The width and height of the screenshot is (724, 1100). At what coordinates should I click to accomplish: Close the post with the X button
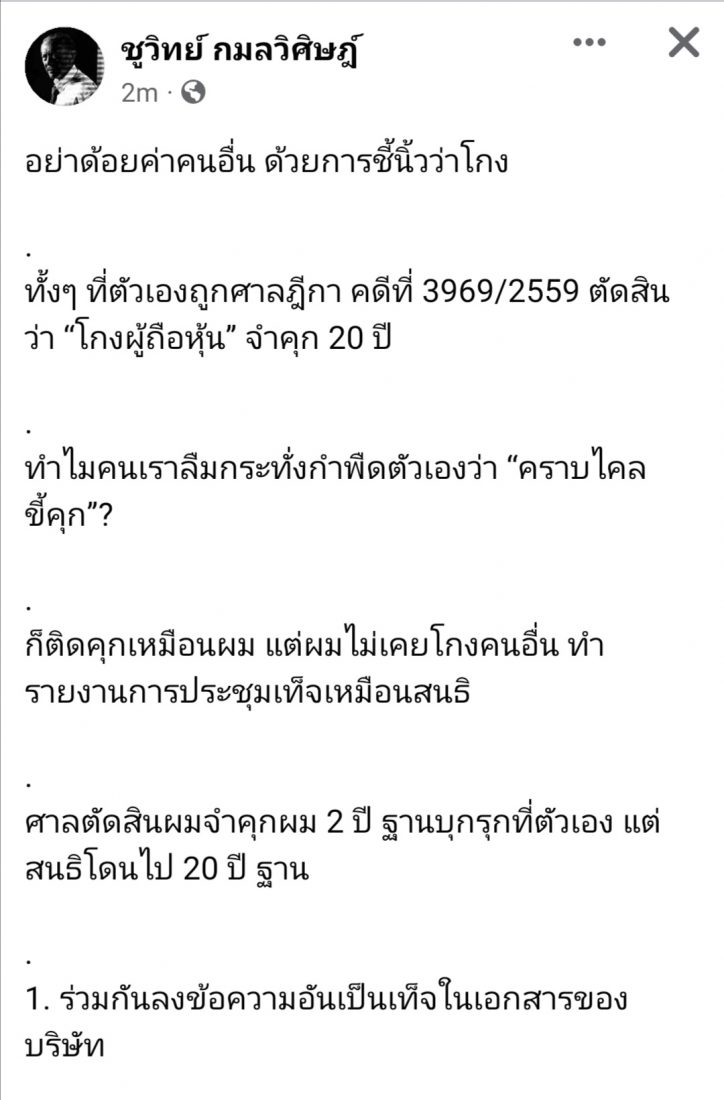(683, 42)
